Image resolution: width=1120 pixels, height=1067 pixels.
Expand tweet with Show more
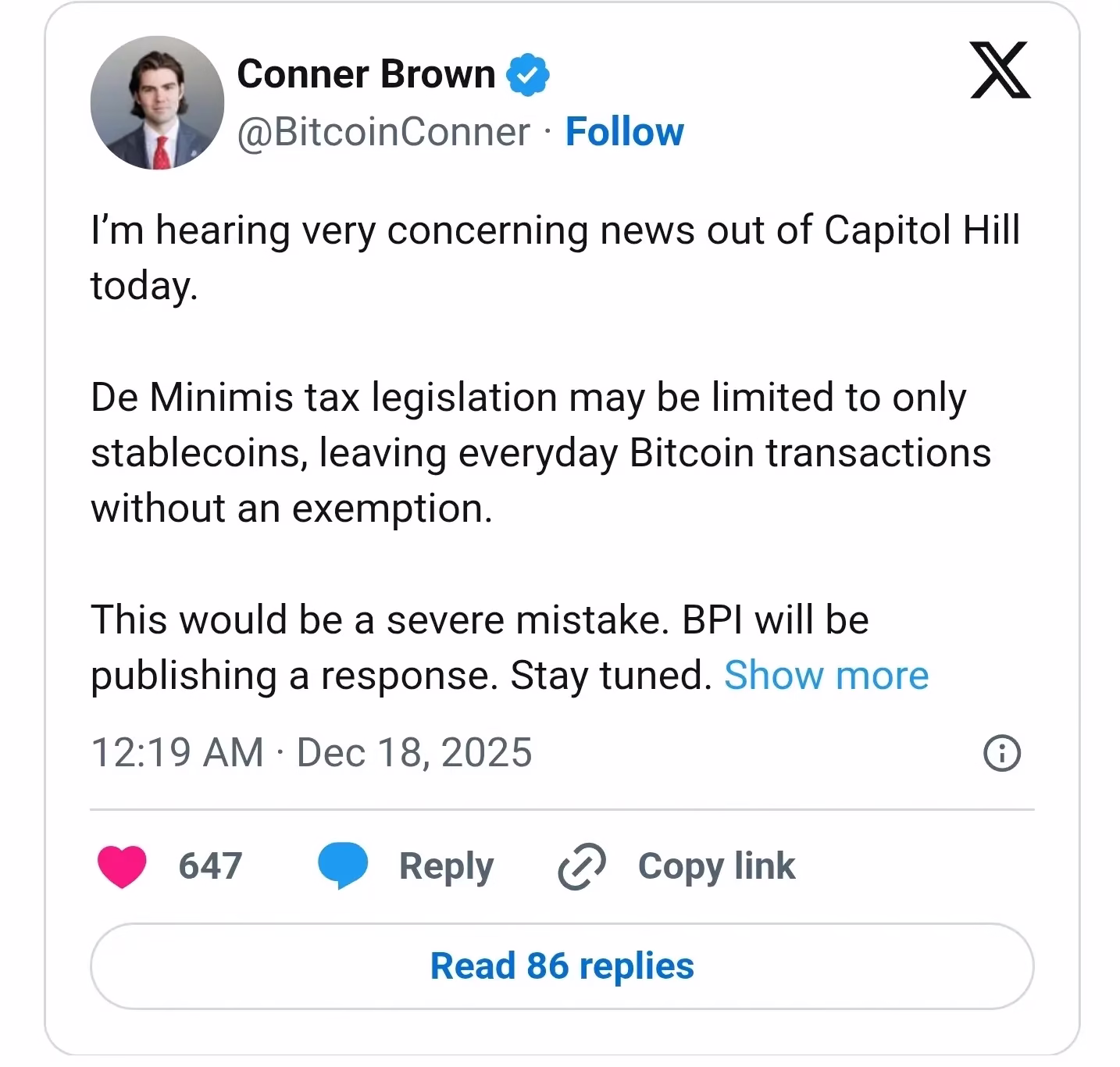tap(826, 675)
